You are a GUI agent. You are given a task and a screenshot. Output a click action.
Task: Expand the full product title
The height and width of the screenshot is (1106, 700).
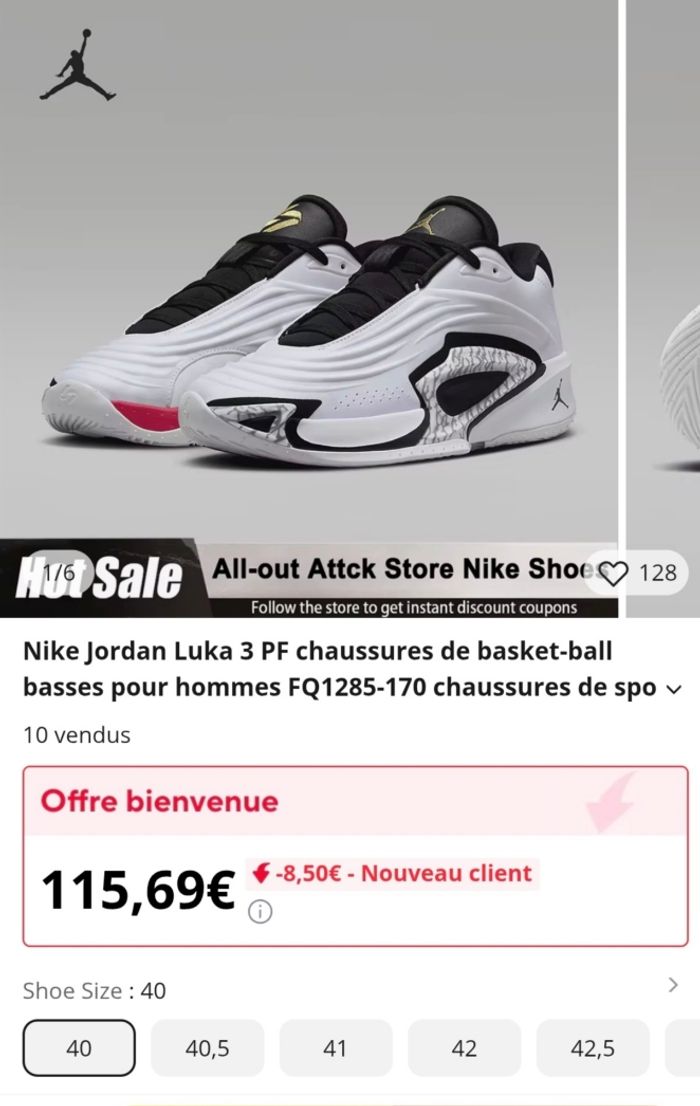click(x=673, y=689)
